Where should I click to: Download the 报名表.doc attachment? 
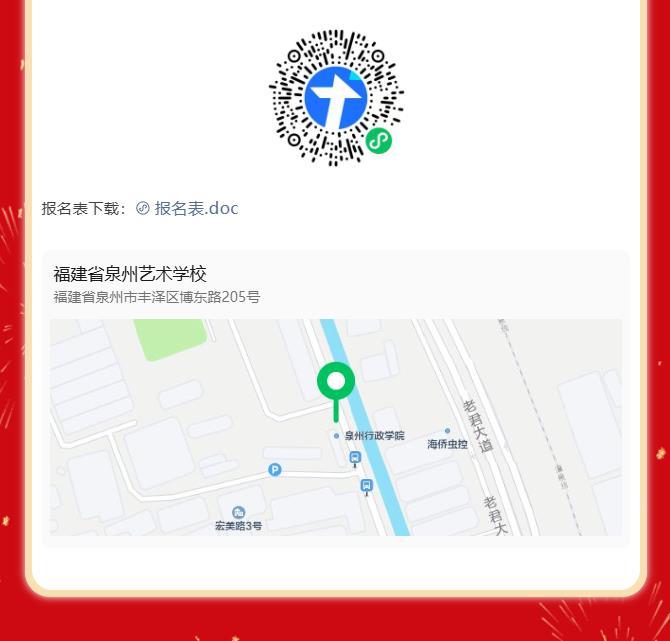tap(195, 208)
